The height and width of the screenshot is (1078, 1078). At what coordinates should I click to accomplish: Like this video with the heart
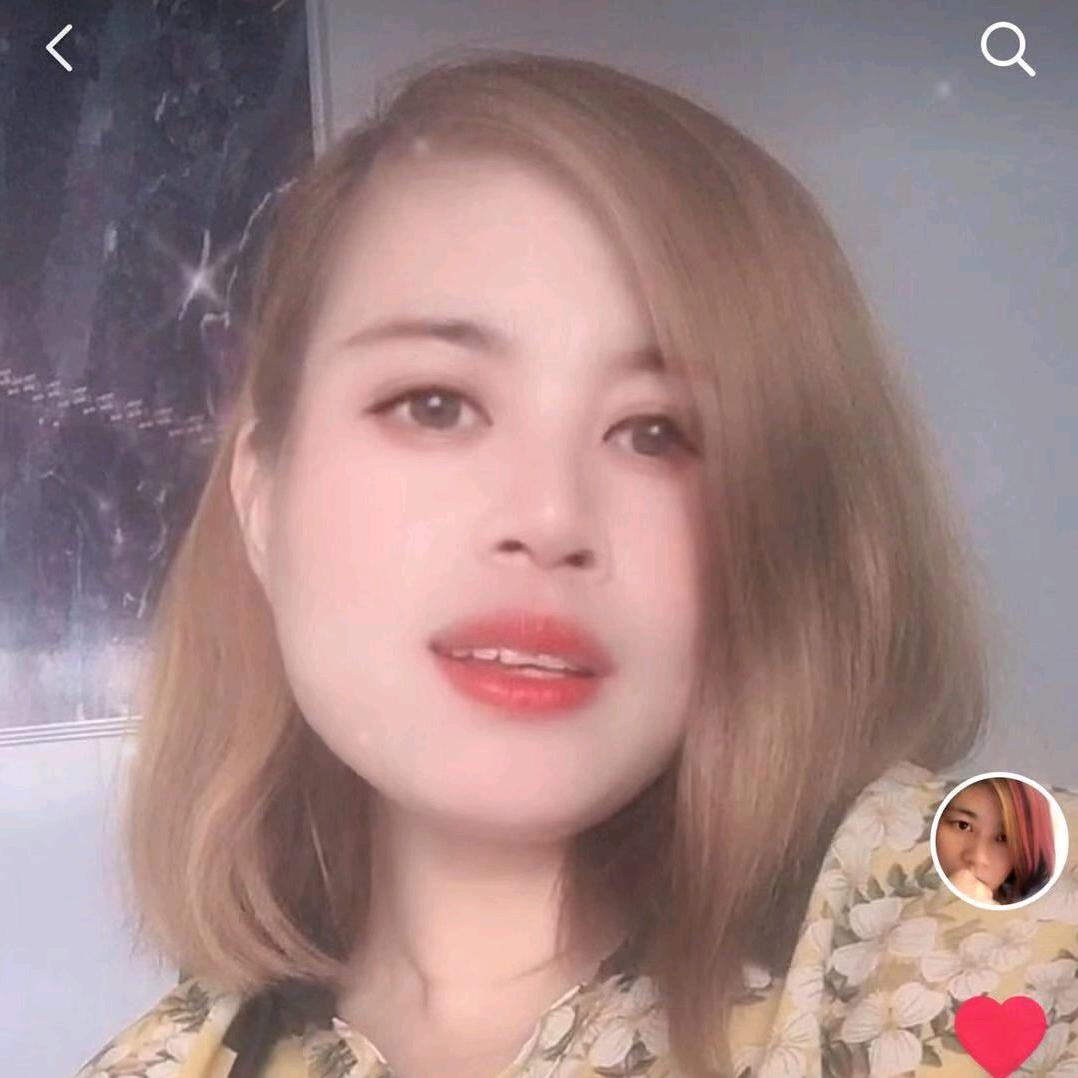click(x=1000, y=1034)
